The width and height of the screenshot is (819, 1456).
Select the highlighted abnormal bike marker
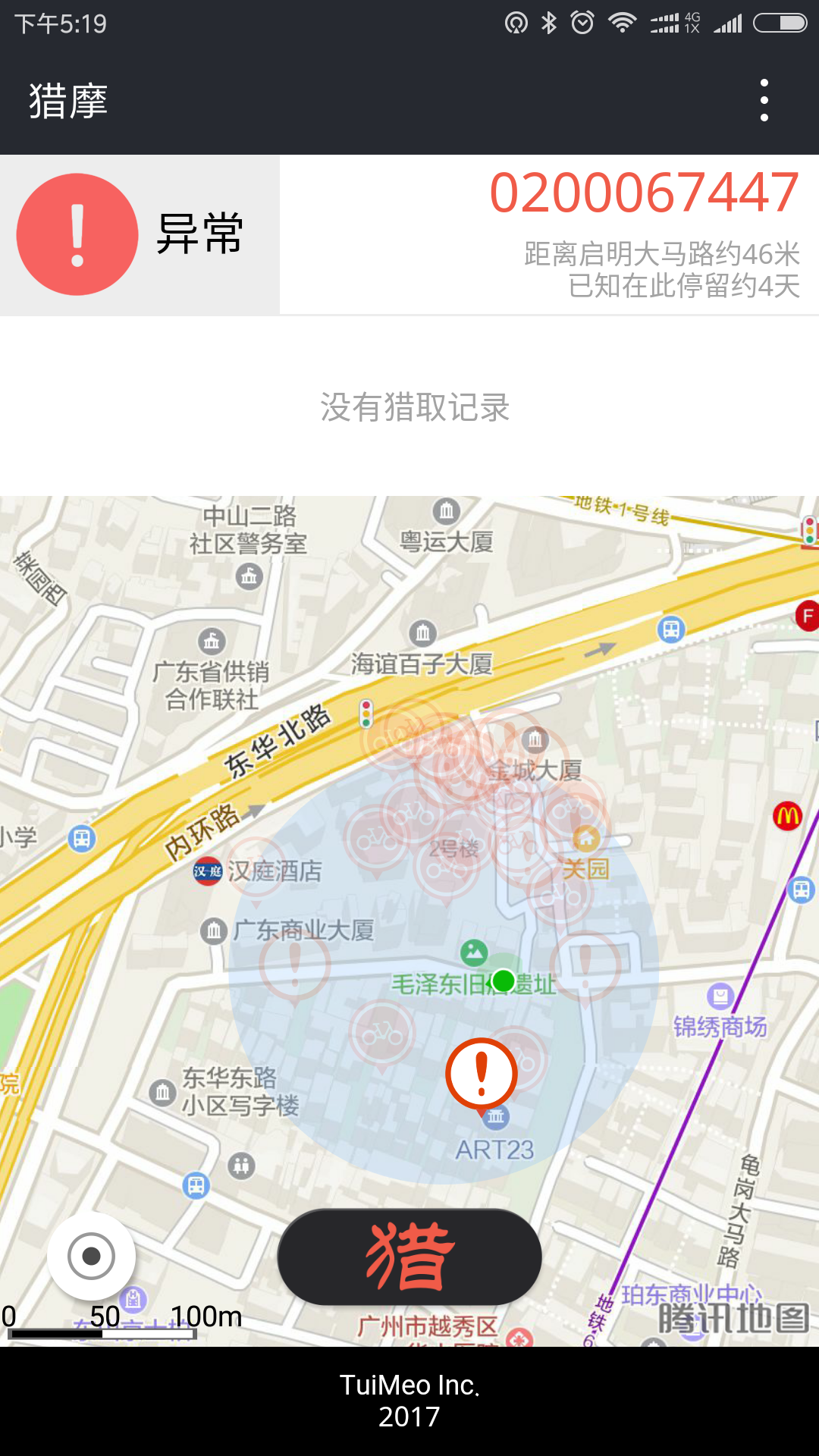[482, 1074]
